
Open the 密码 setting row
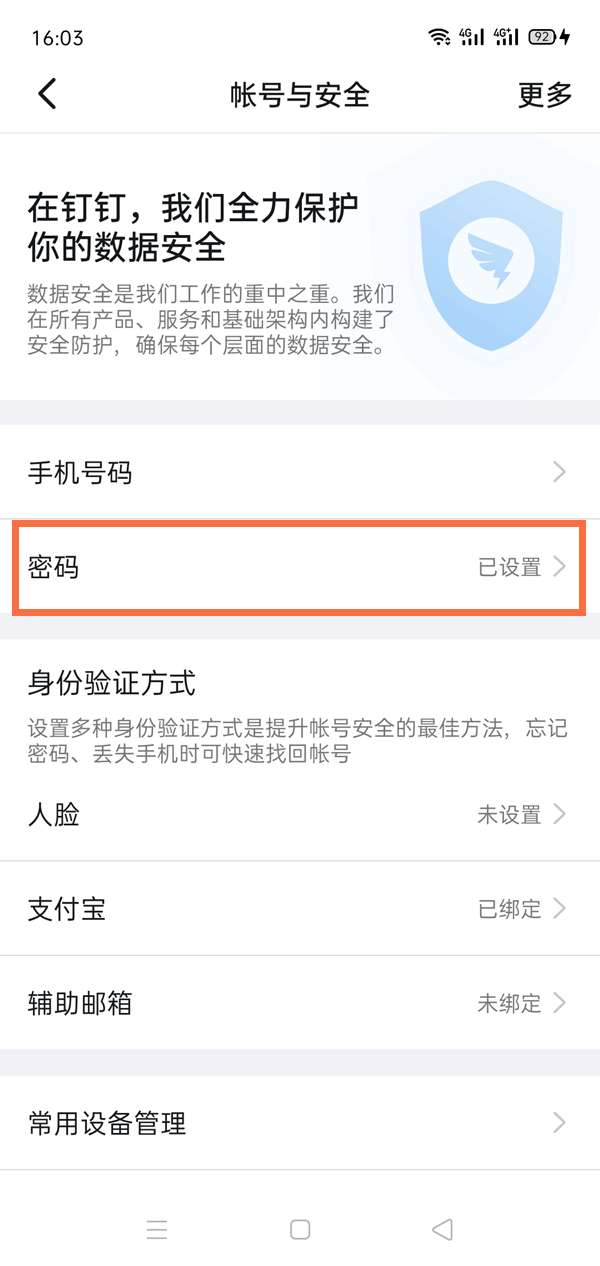tap(300, 567)
